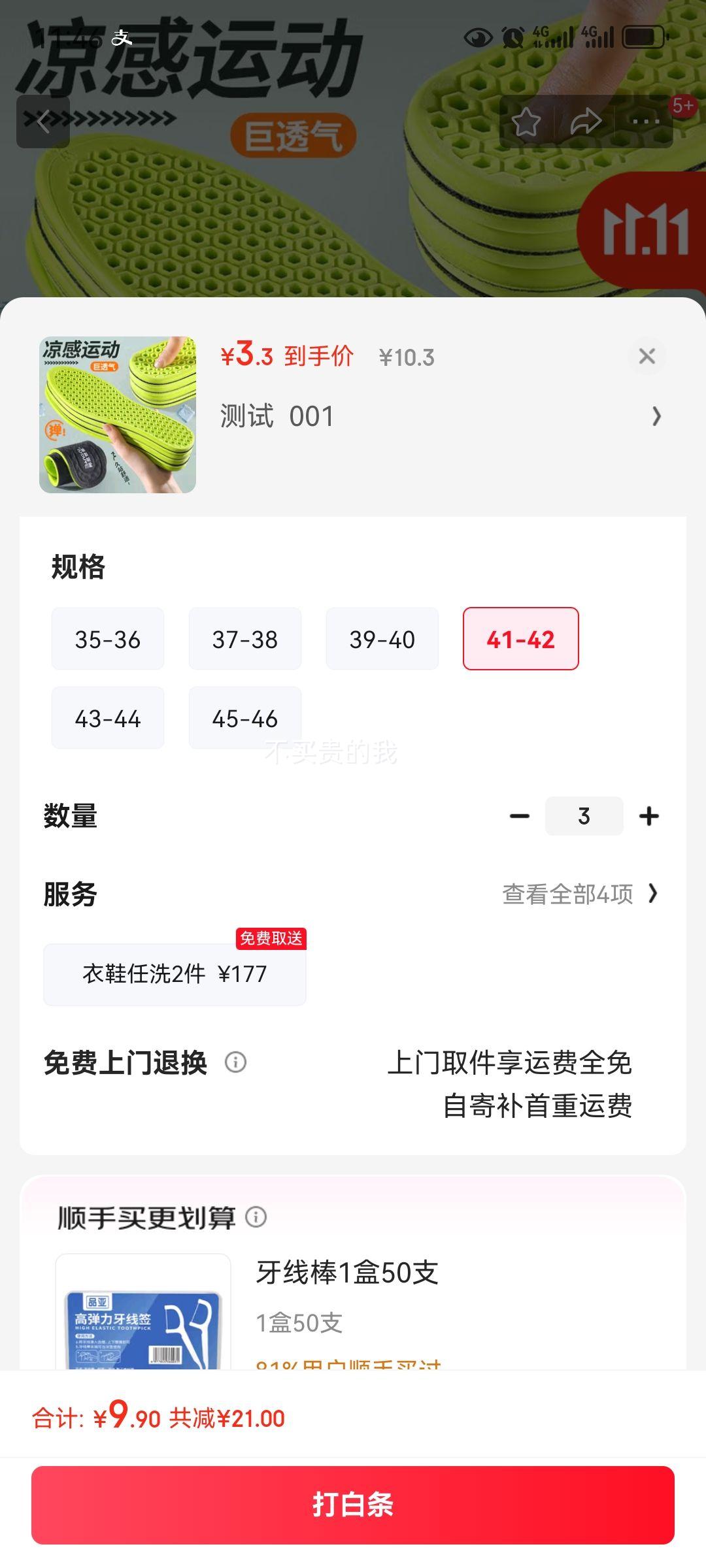Pay with the 打白条 button
Screen dimensions: 706x1568
click(353, 1505)
